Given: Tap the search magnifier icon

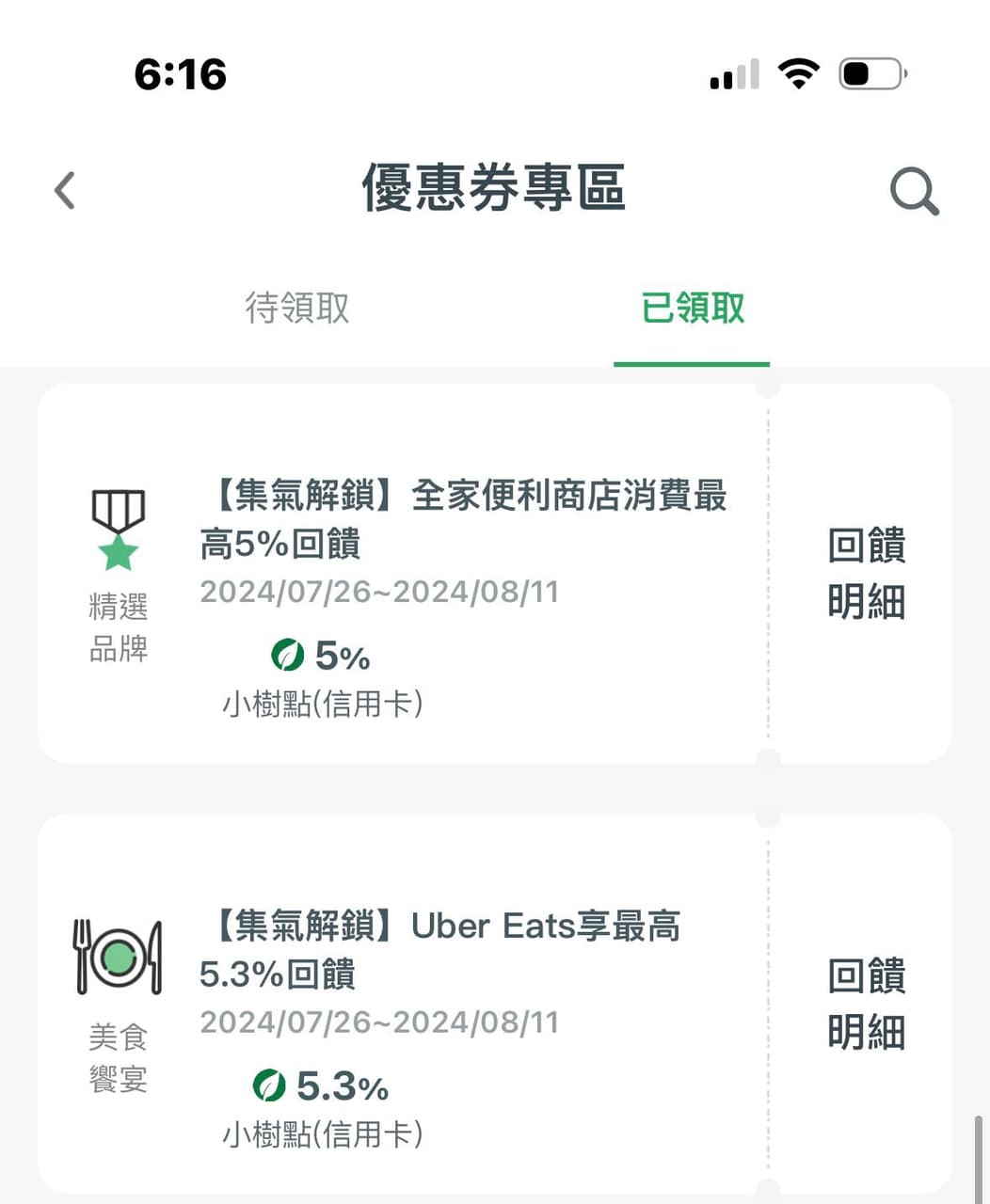Looking at the screenshot, I should pos(912,191).
